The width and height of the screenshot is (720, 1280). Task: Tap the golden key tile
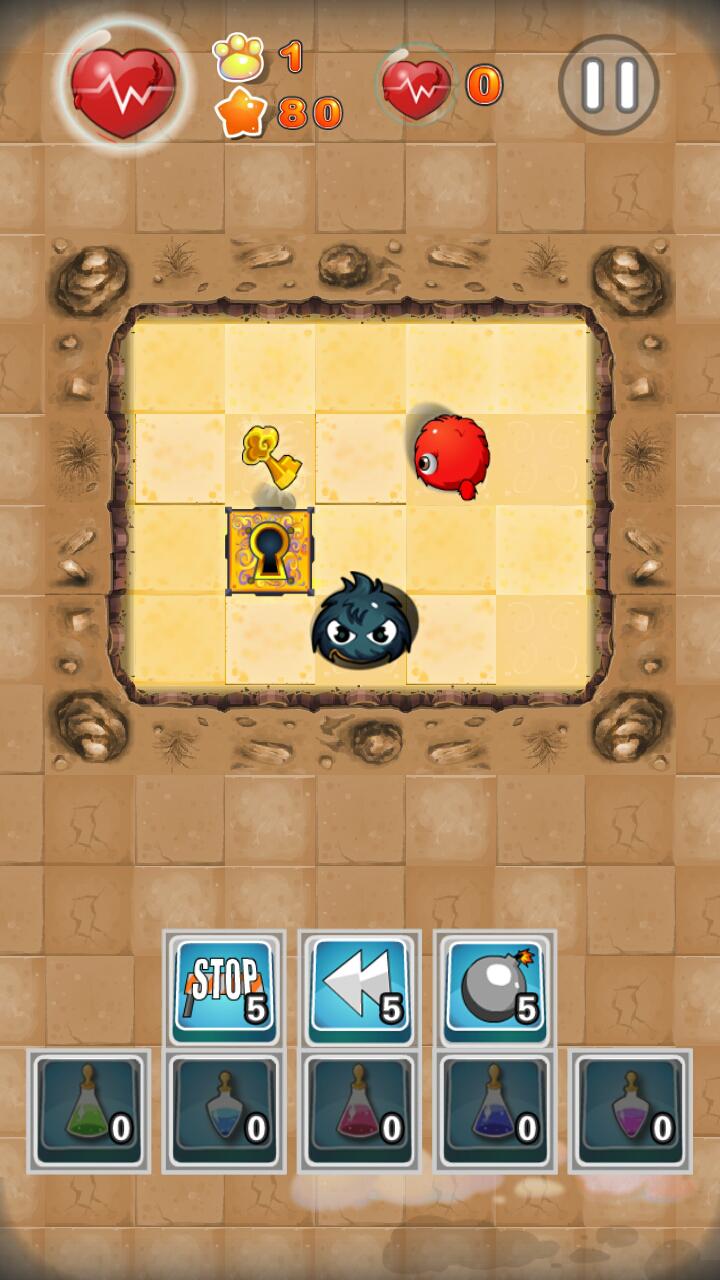[270, 457]
